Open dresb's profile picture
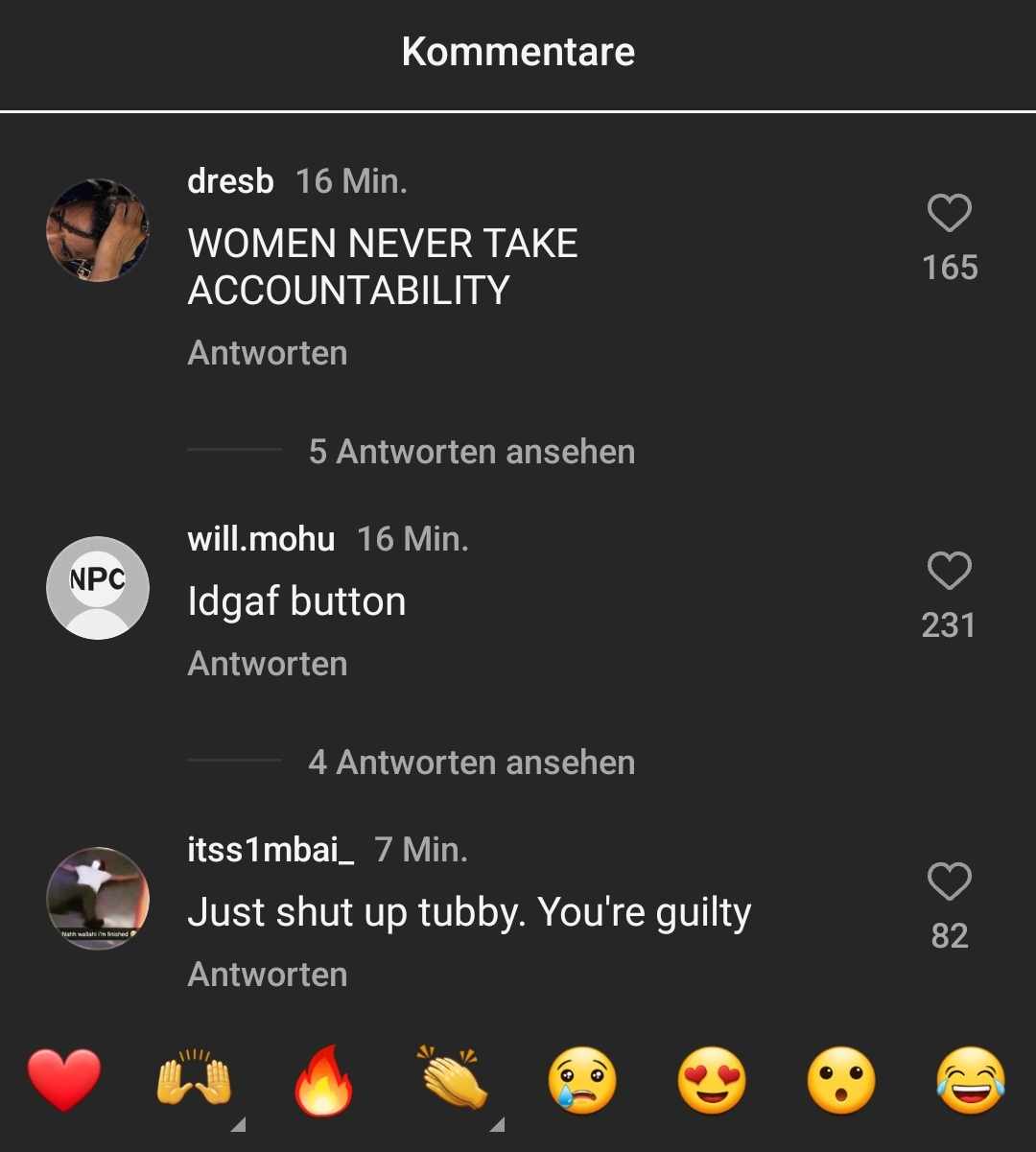The image size is (1036, 1152). (x=98, y=230)
